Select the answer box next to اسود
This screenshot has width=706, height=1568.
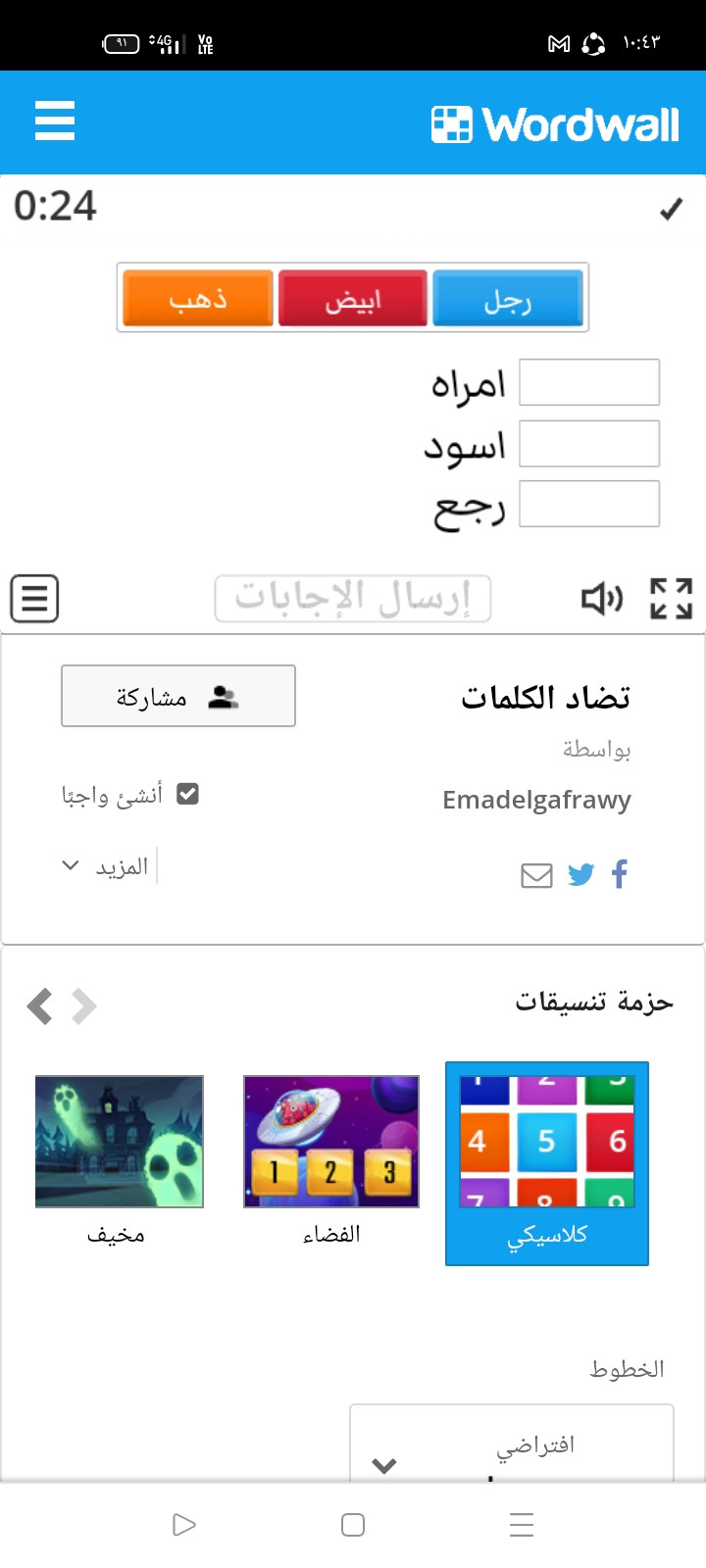point(588,444)
